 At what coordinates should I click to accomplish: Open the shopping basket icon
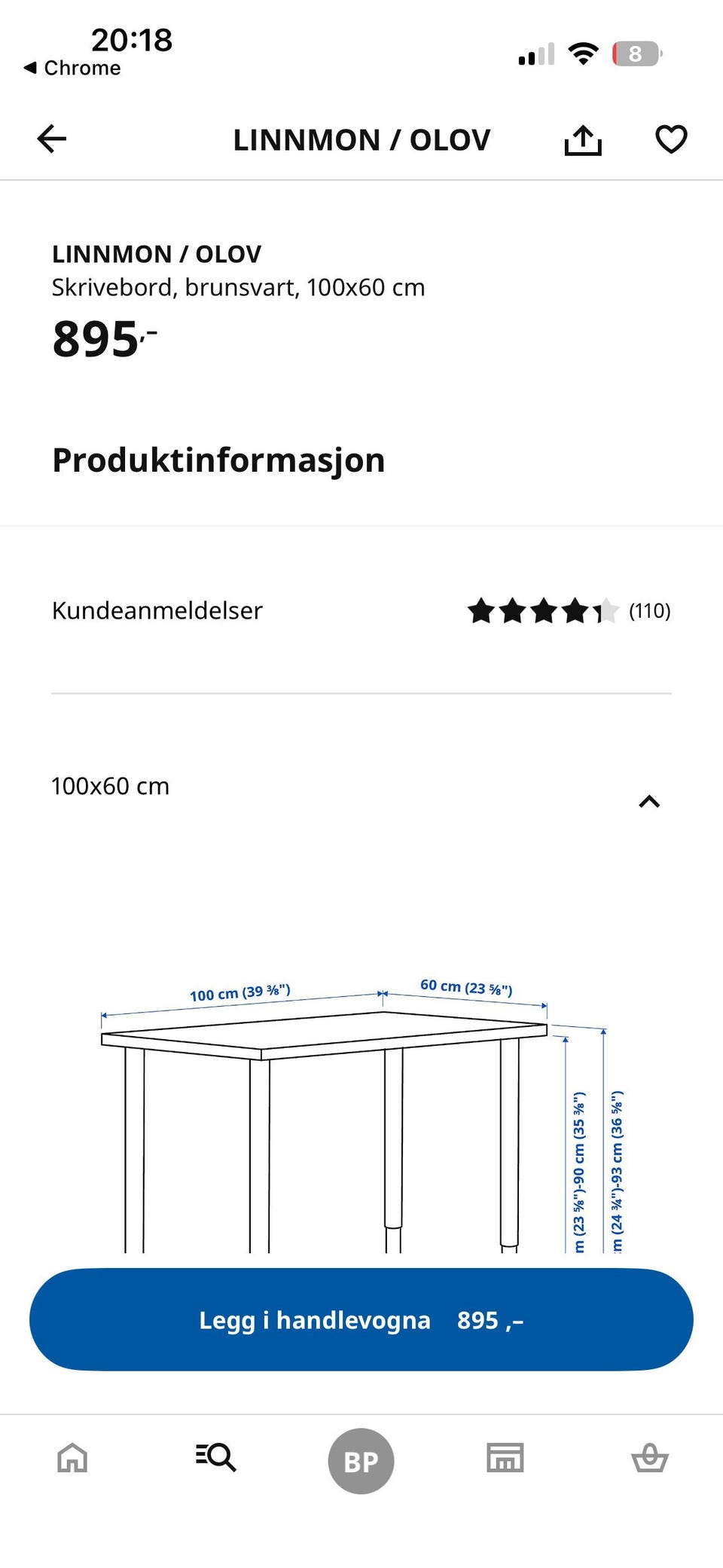click(x=649, y=1459)
